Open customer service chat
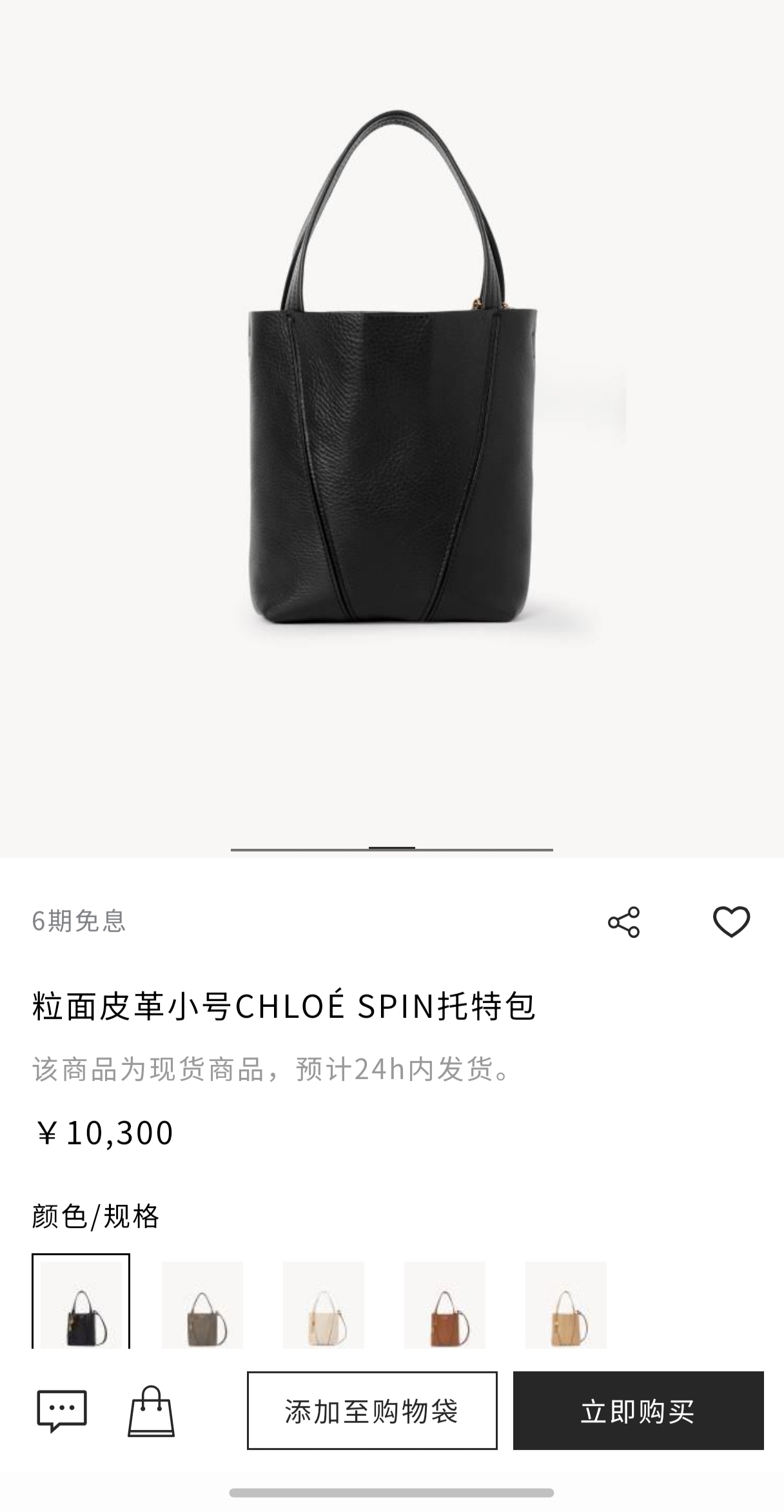Image resolution: width=784 pixels, height=1512 pixels. tap(62, 1411)
